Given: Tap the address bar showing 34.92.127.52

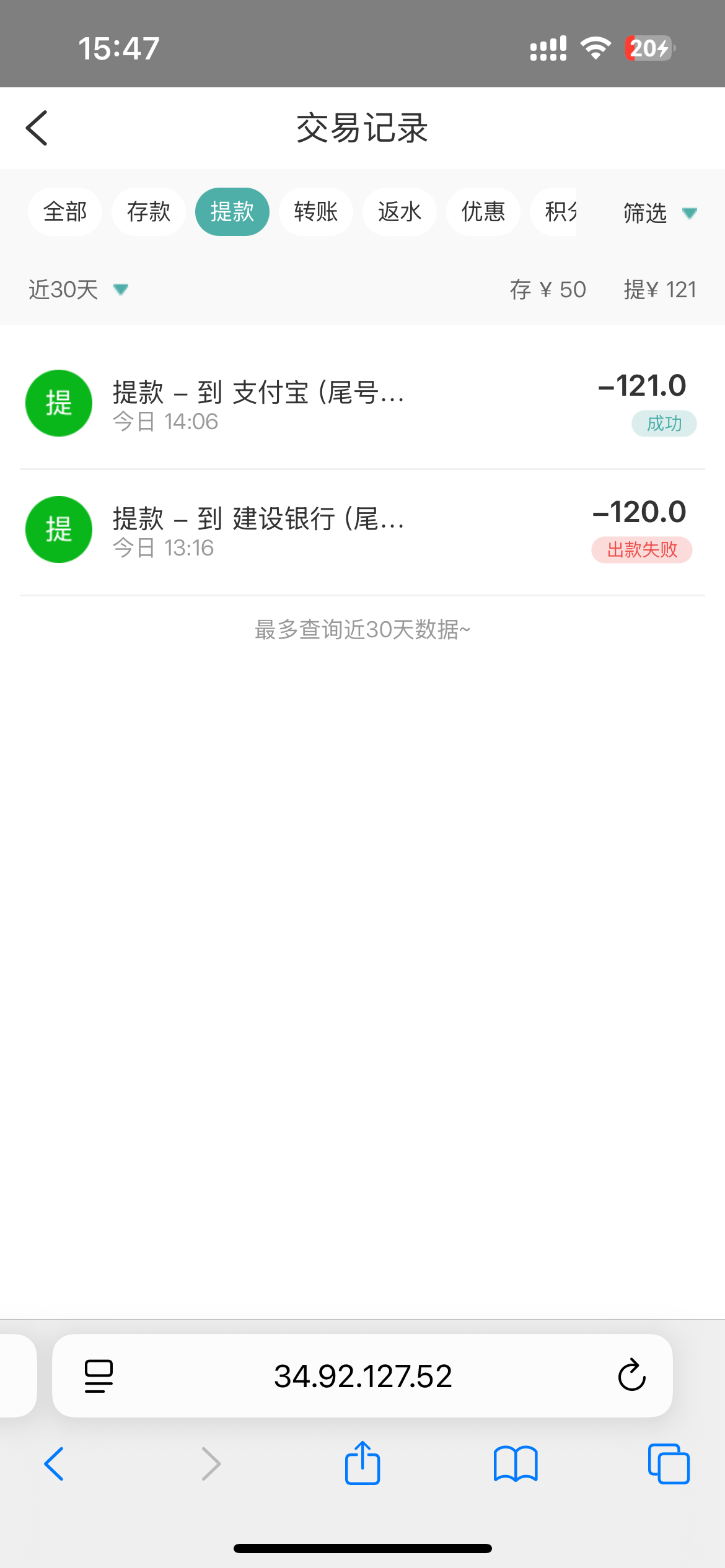Looking at the screenshot, I should pyautogui.click(x=363, y=1375).
